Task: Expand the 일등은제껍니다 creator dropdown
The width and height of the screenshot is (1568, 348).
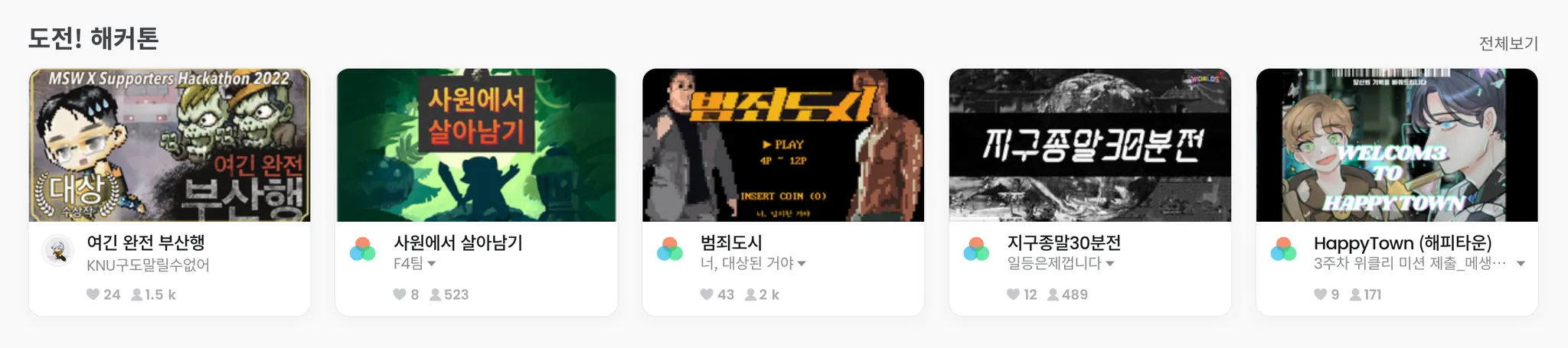Action: pyautogui.click(x=1110, y=264)
